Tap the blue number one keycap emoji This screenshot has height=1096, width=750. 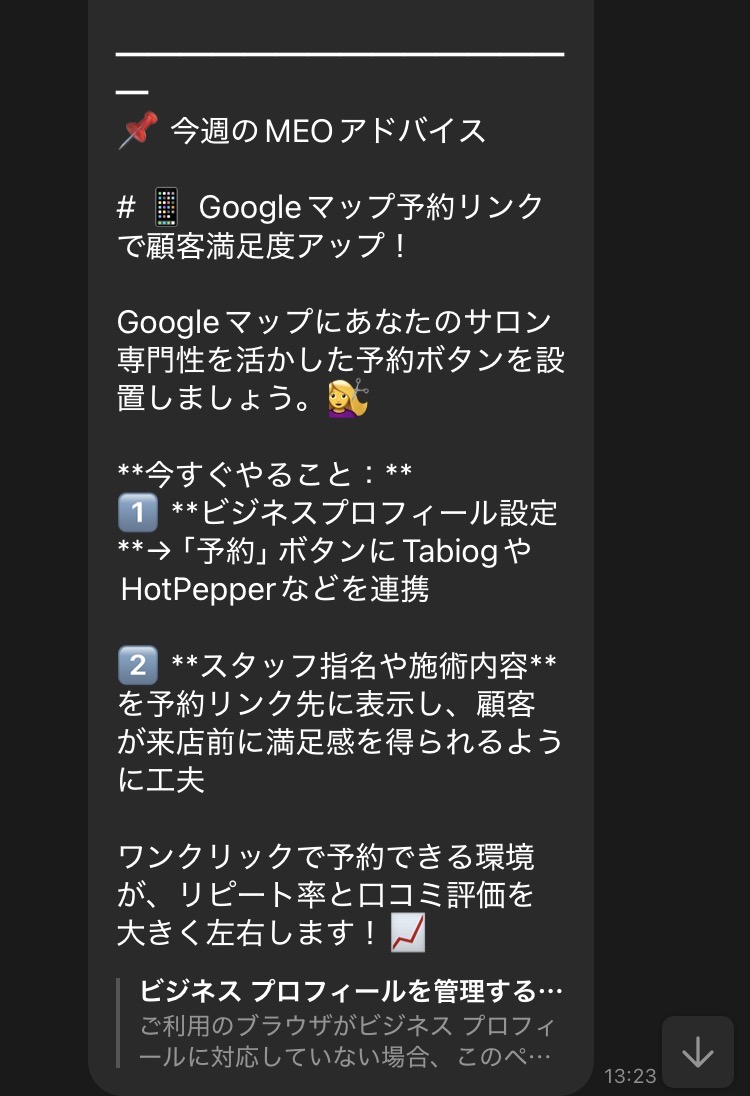click(x=137, y=511)
